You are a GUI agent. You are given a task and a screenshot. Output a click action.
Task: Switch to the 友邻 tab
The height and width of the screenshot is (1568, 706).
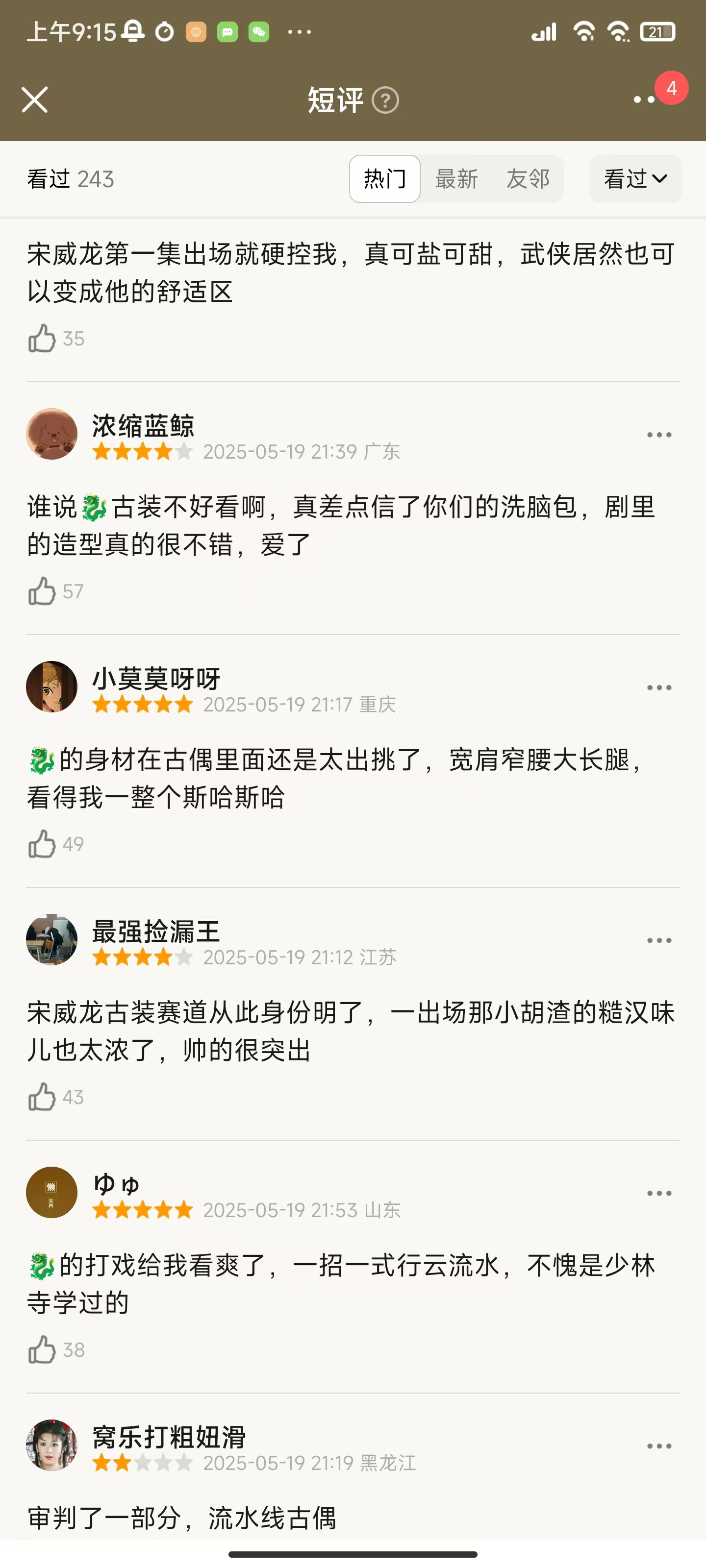click(x=528, y=179)
